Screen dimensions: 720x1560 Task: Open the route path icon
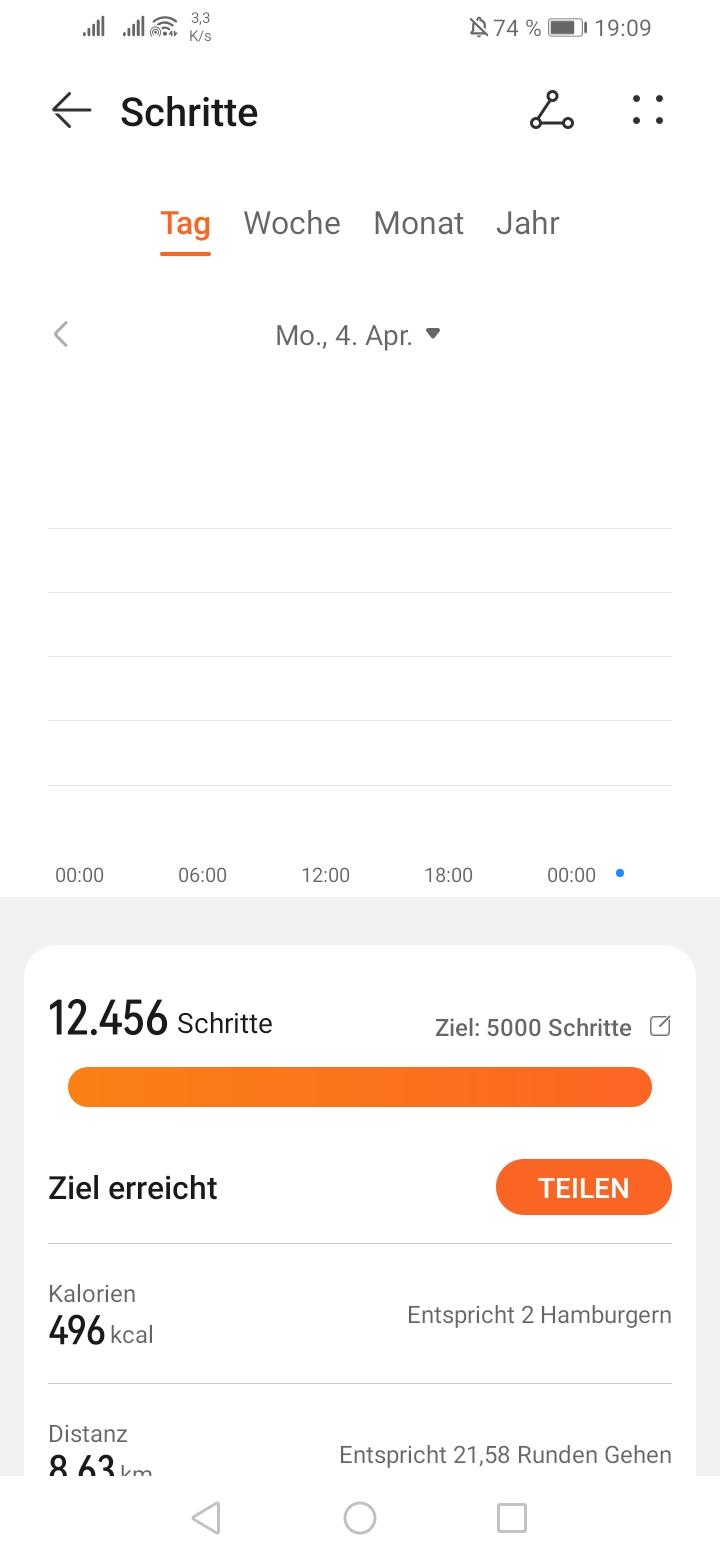tap(551, 111)
